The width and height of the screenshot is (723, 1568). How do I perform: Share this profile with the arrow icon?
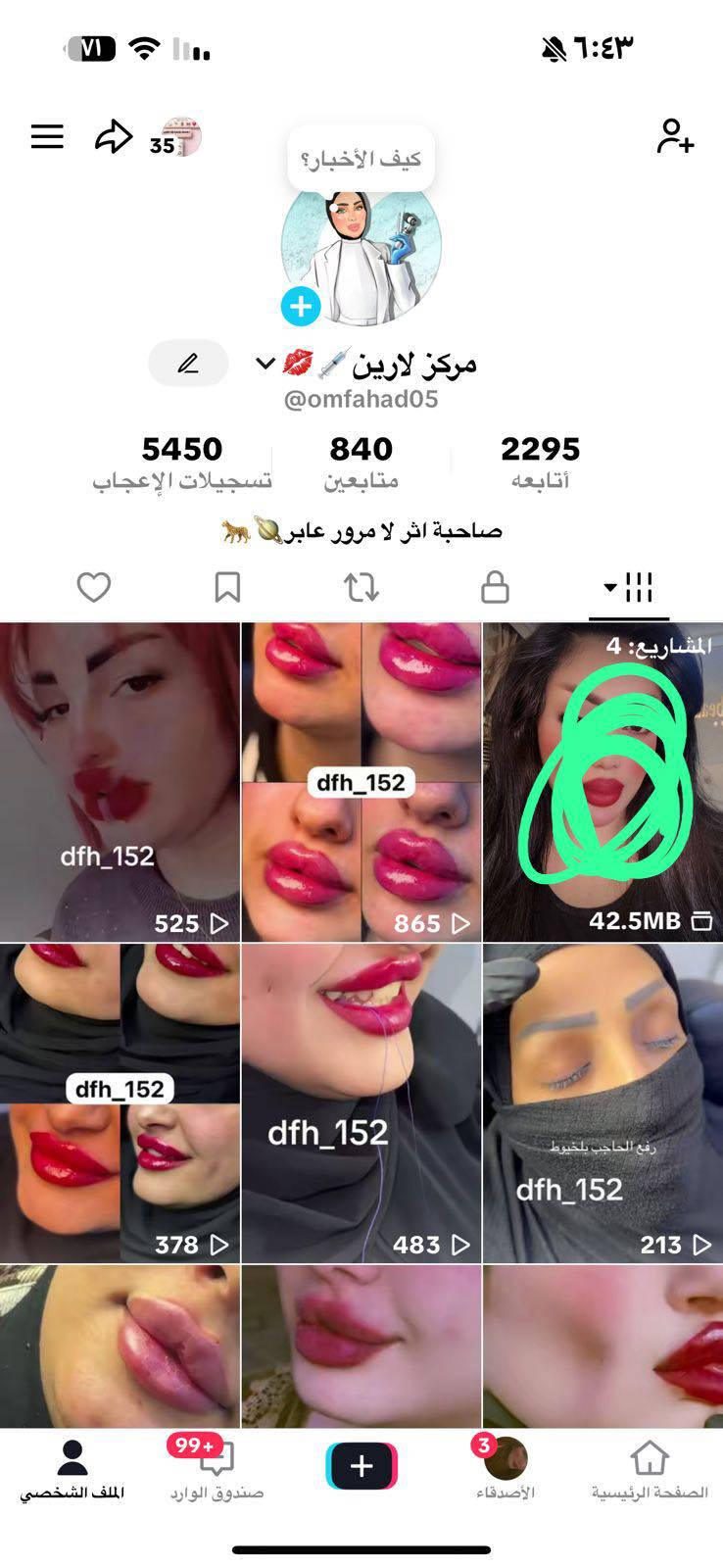point(113,137)
